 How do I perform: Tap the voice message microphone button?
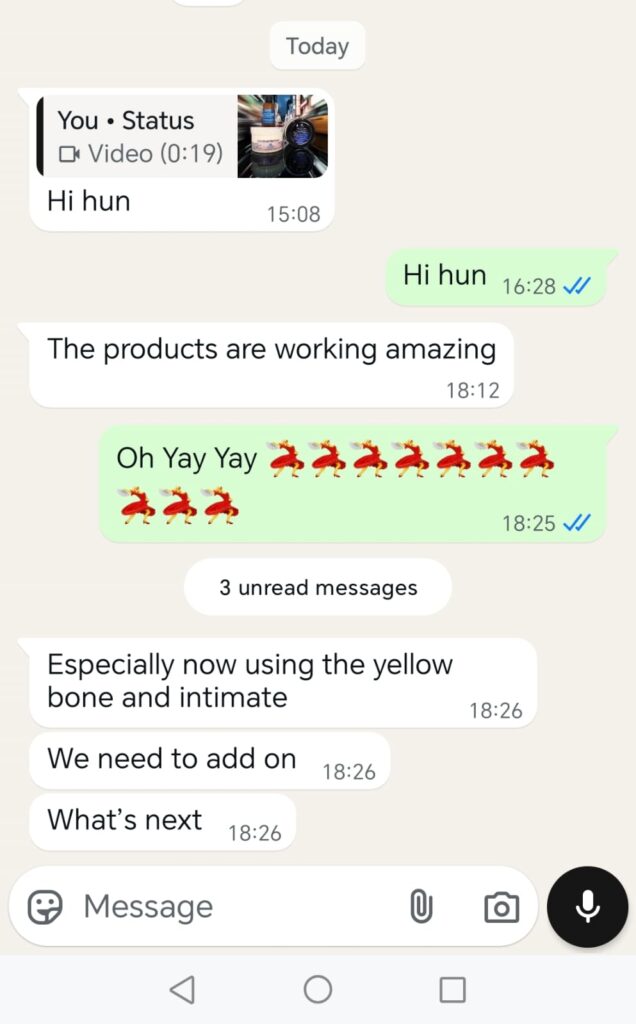pos(587,907)
